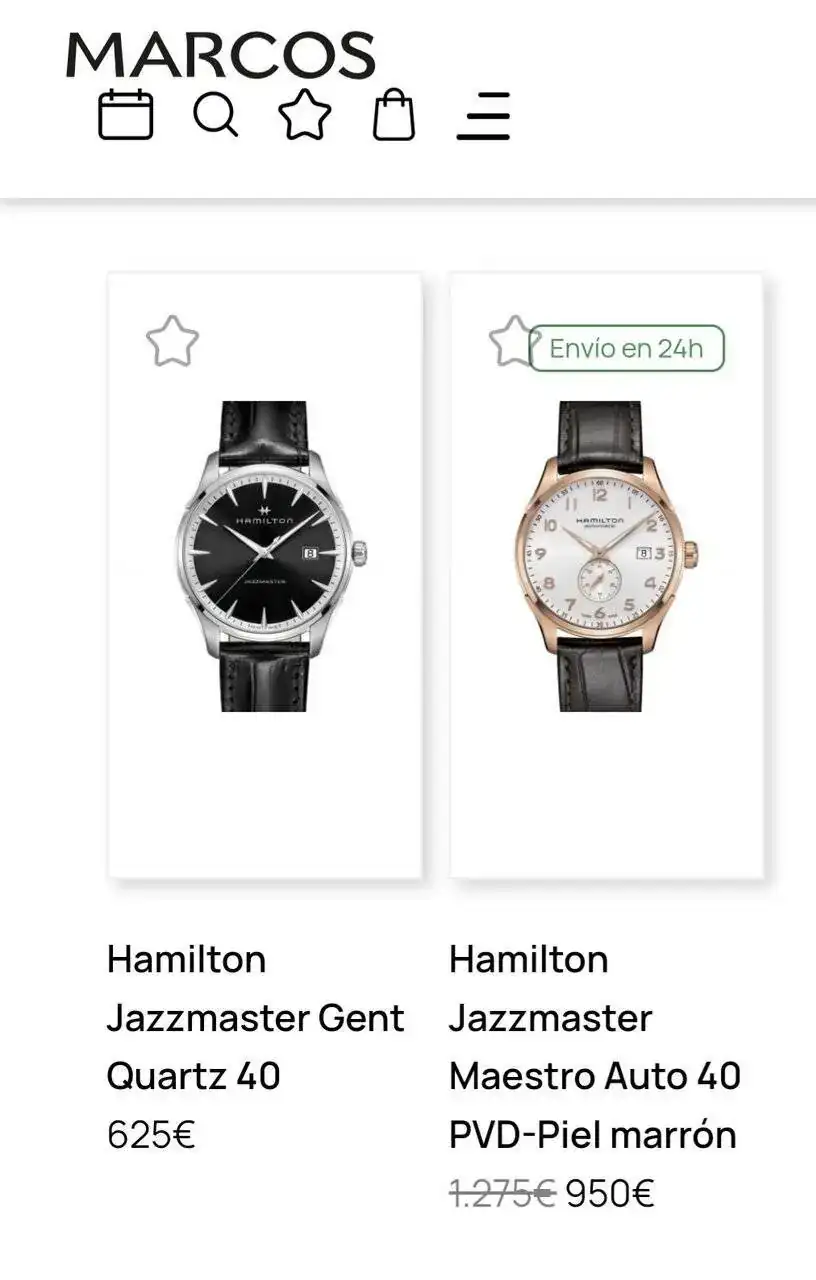Favorite the Jazzmaster Gent Quartz 40
Screen dimensions: 816x1280
coord(172,342)
